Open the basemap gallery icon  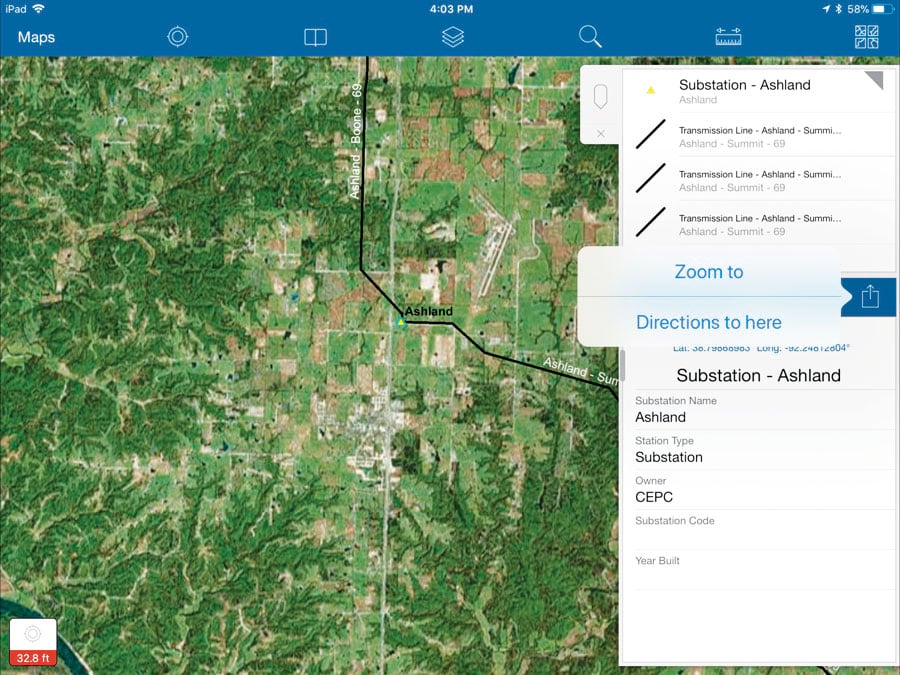pos(866,37)
